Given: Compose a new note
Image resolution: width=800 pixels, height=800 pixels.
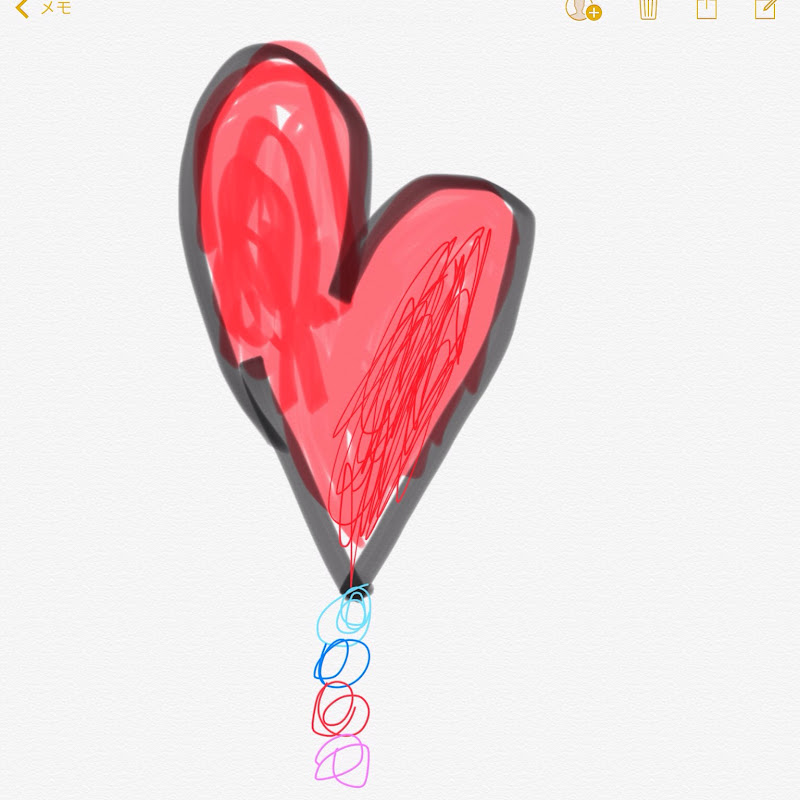Looking at the screenshot, I should pyautogui.click(x=765, y=8).
